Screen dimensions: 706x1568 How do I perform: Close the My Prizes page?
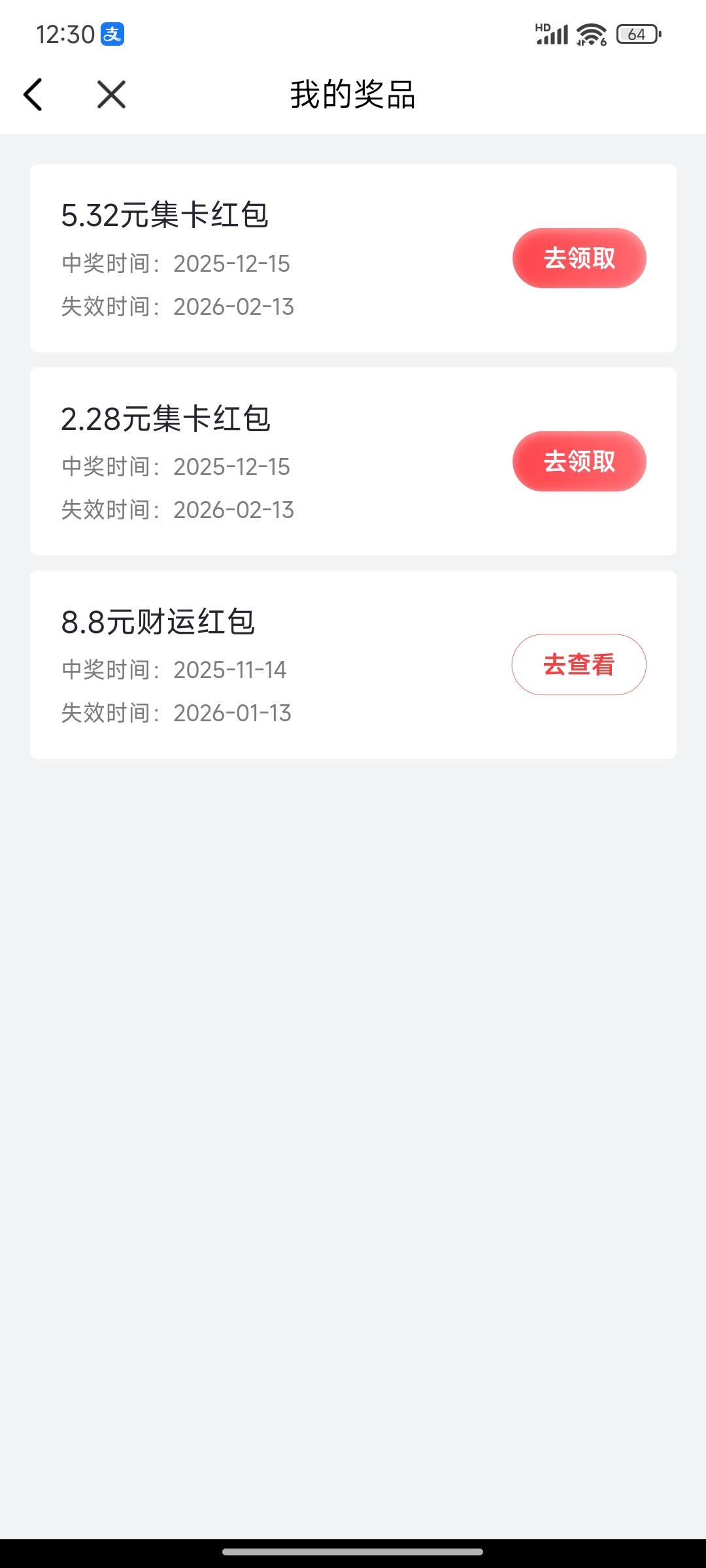(111, 95)
